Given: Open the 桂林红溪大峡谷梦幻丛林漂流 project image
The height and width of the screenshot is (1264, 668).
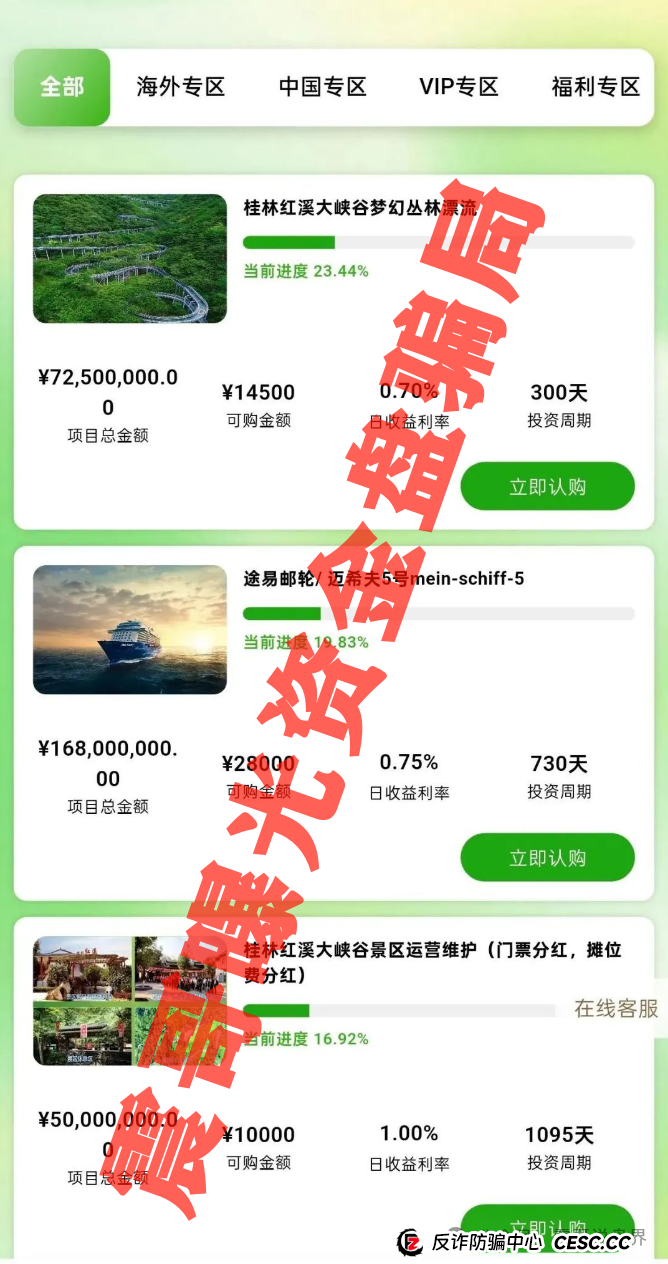Looking at the screenshot, I should [130, 258].
